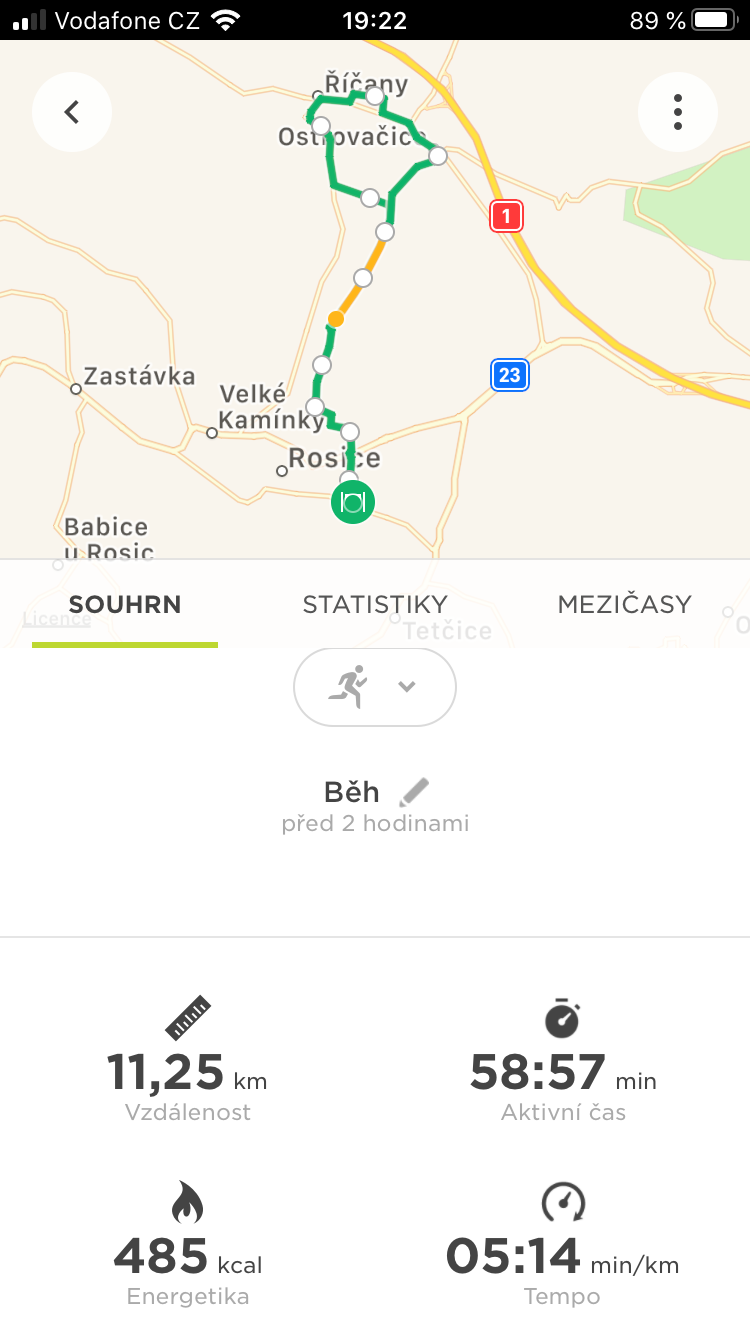Select the SOUHRN tab

click(x=125, y=604)
